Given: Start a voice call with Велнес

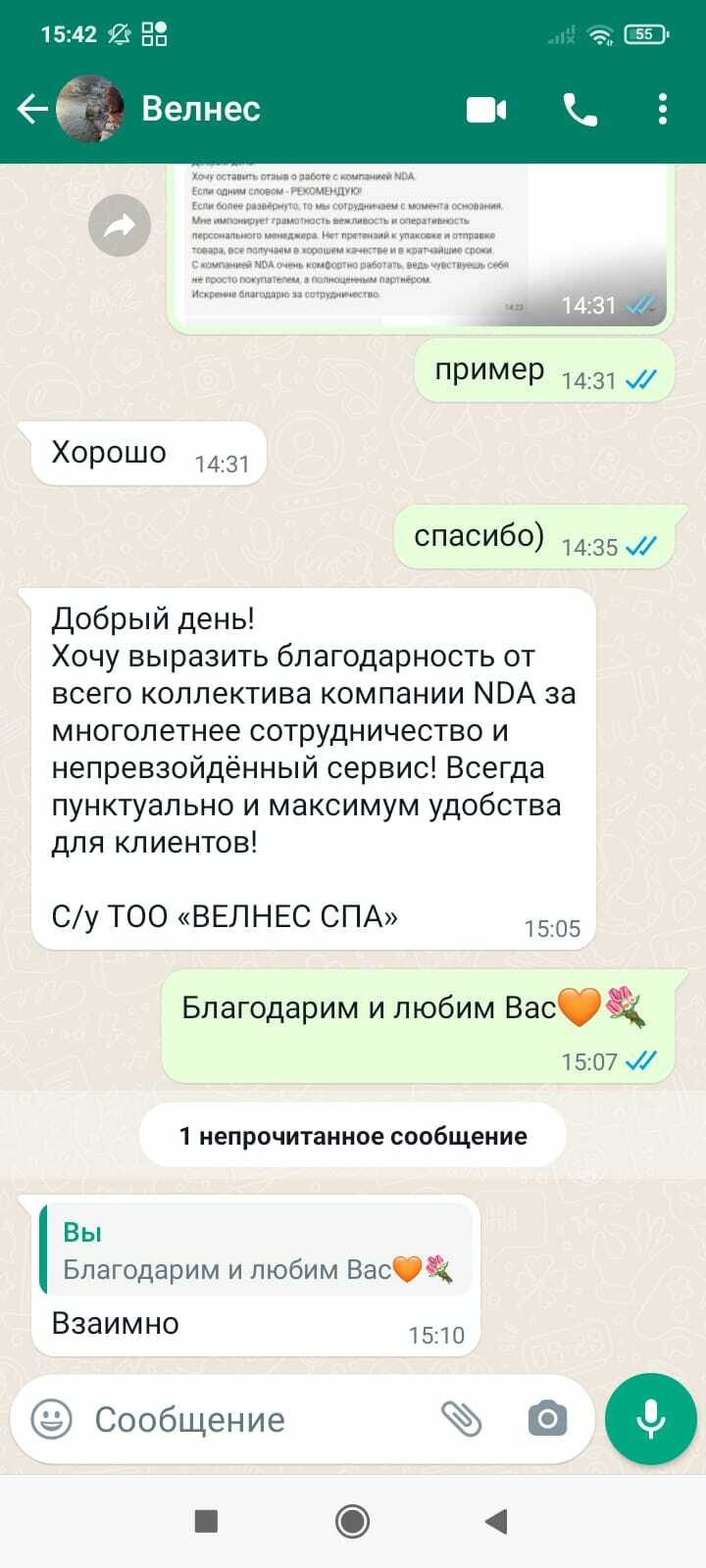Looking at the screenshot, I should (580, 110).
